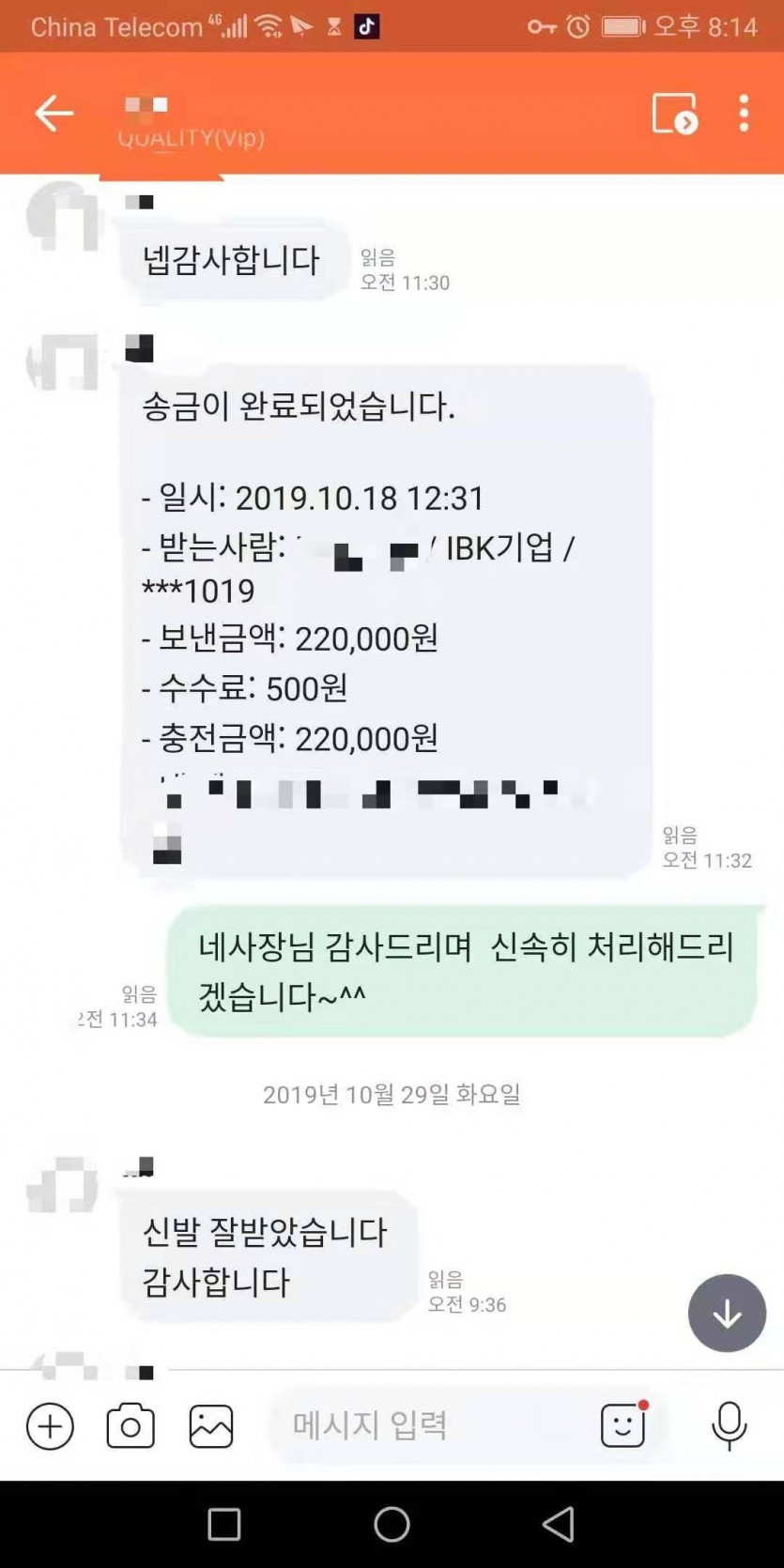Jump to latest message with down arrow

727,1314
